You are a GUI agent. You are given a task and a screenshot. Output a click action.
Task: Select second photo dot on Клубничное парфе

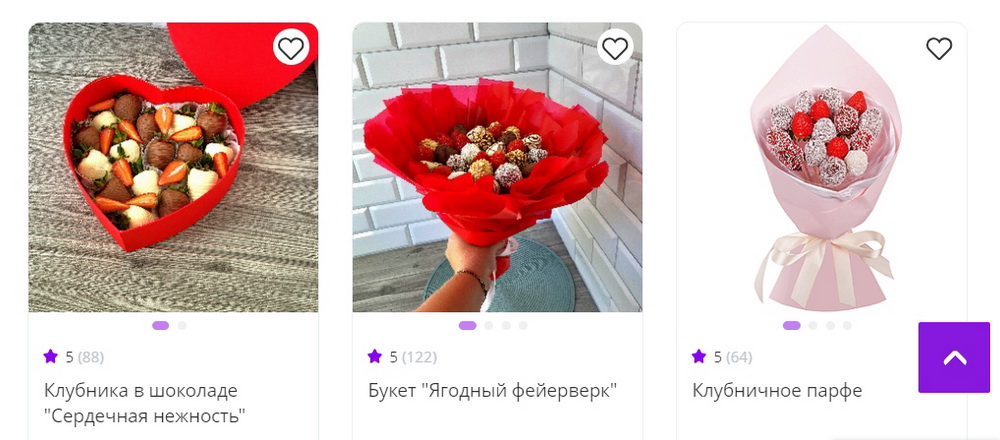(x=812, y=325)
